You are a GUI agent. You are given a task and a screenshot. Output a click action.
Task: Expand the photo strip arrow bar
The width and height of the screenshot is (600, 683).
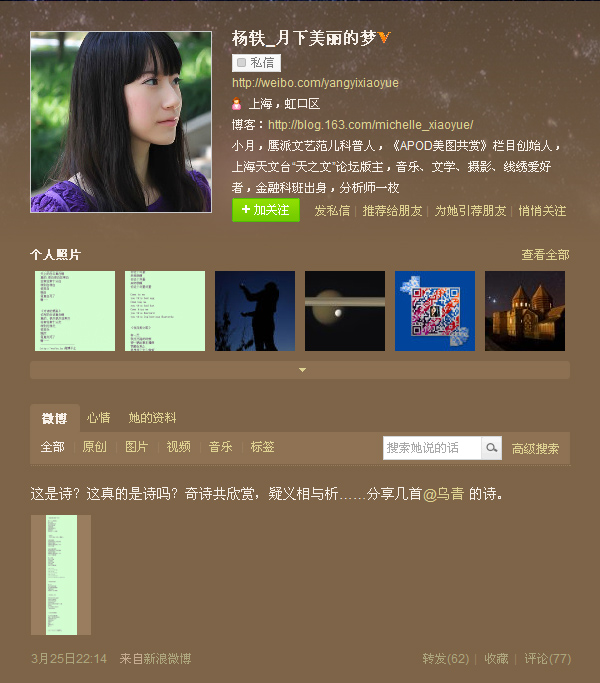pyautogui.click(x=300, y=370)
